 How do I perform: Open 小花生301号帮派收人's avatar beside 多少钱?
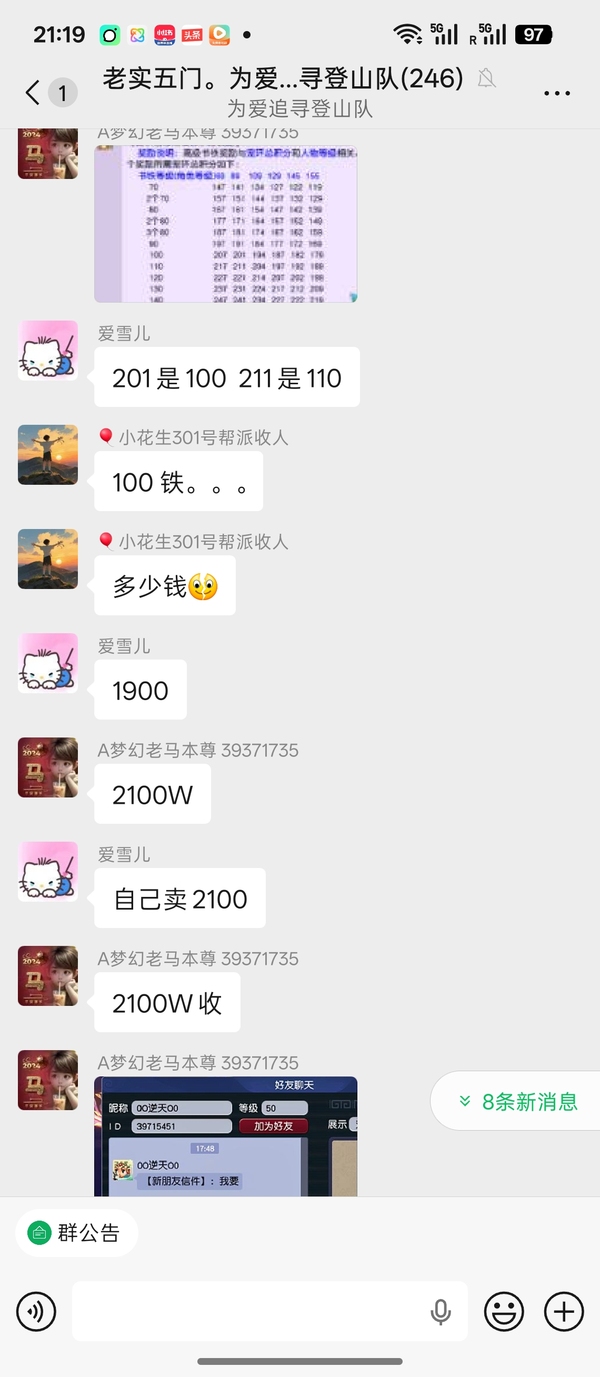(x=48, y=559)
